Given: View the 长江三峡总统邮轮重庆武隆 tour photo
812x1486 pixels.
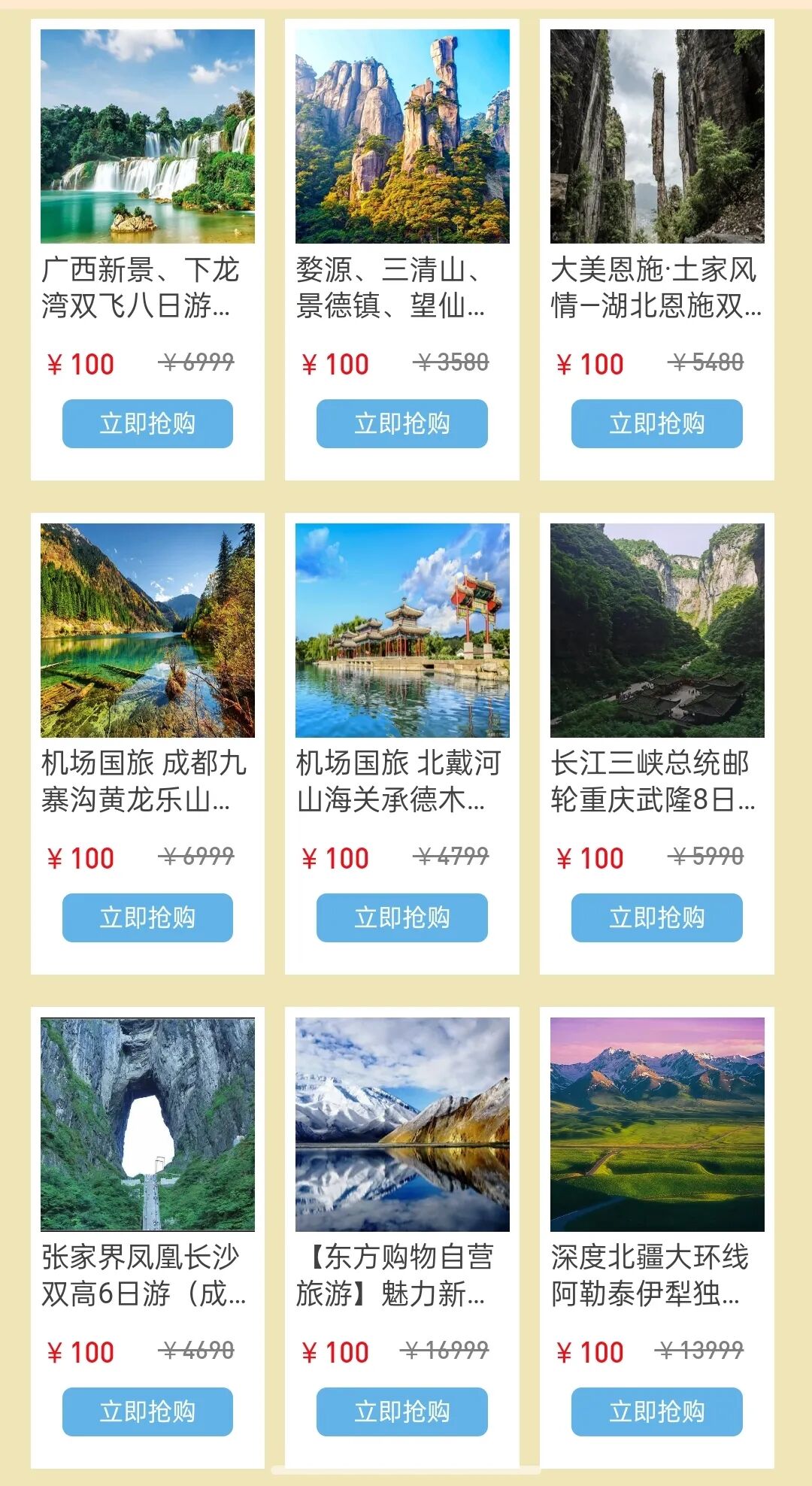Looking at the screenshot, I should coord(657,630).
